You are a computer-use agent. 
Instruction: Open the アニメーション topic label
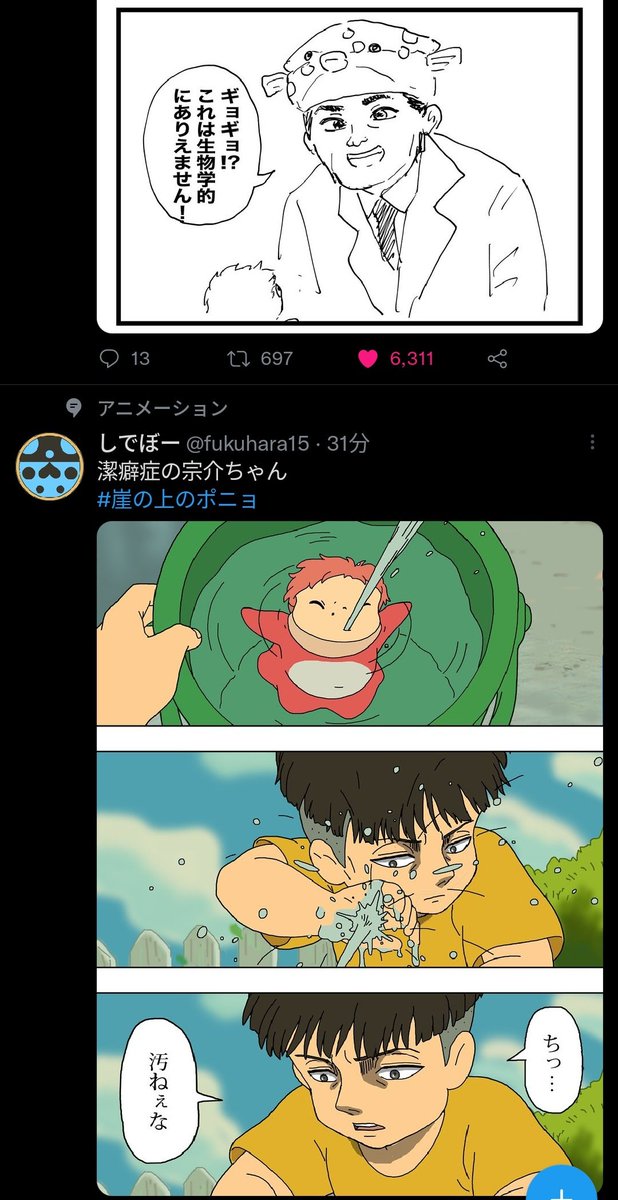pos(163,408)
